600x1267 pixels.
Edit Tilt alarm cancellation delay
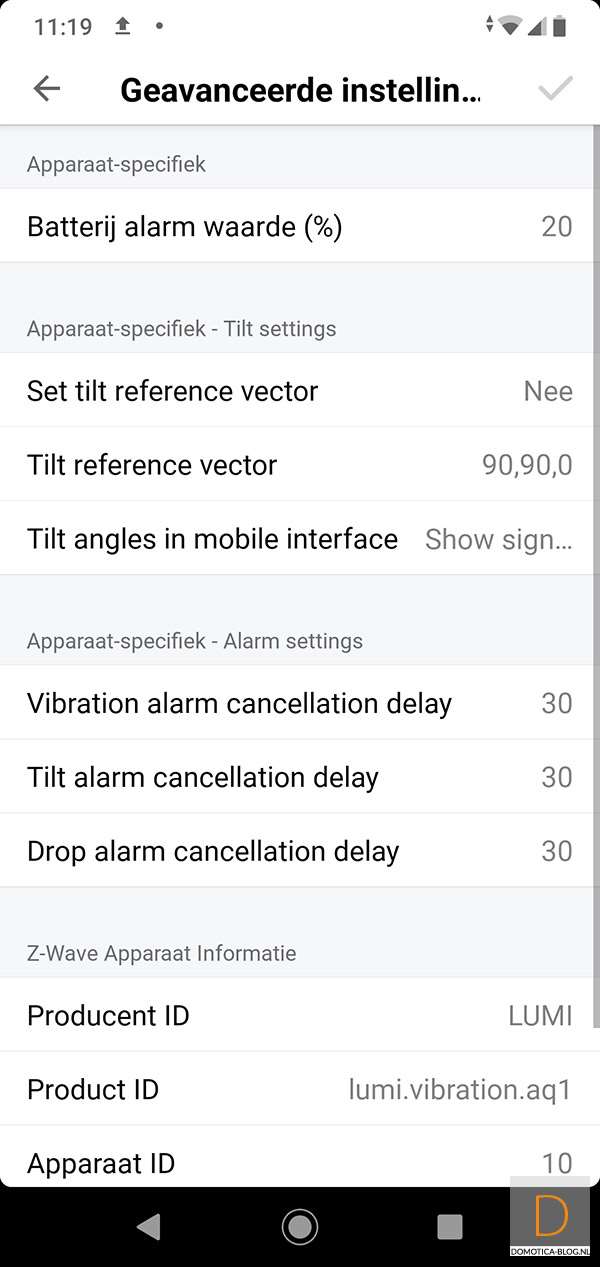[300, 777]
